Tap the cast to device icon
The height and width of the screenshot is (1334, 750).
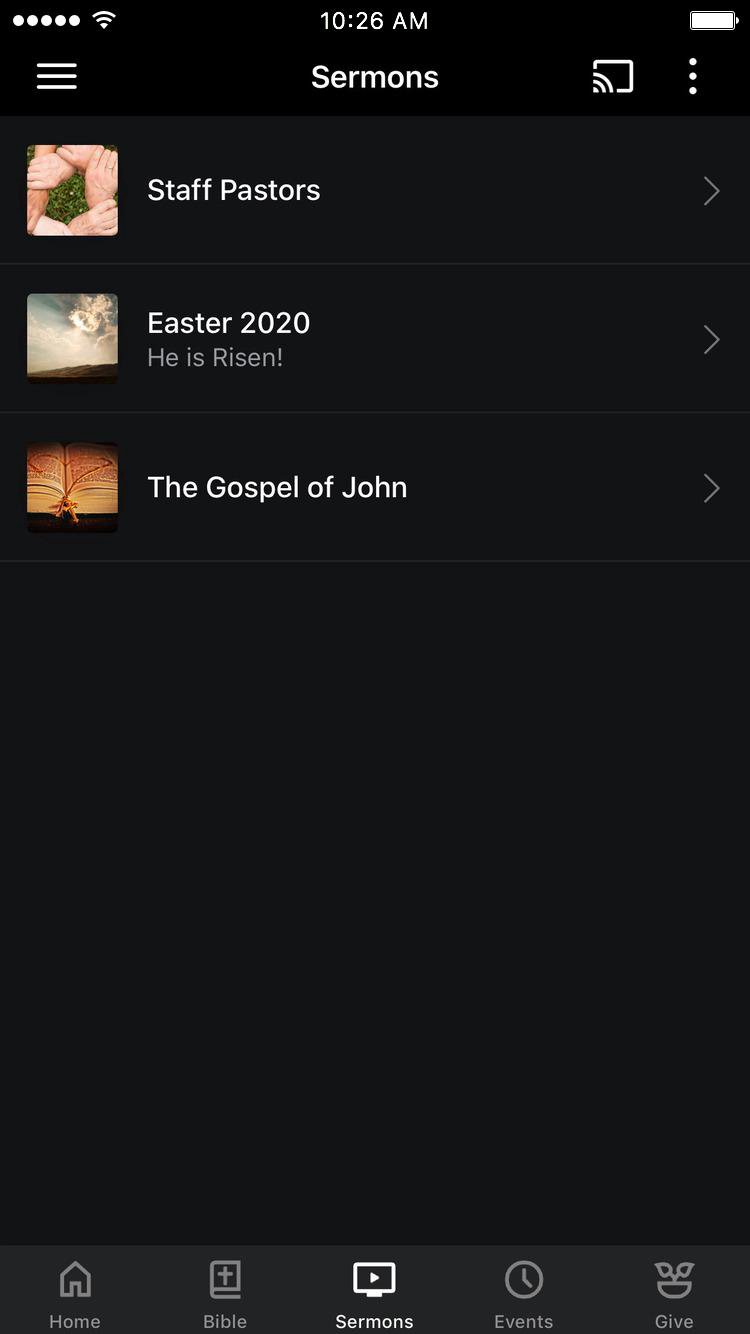(612, 77)
